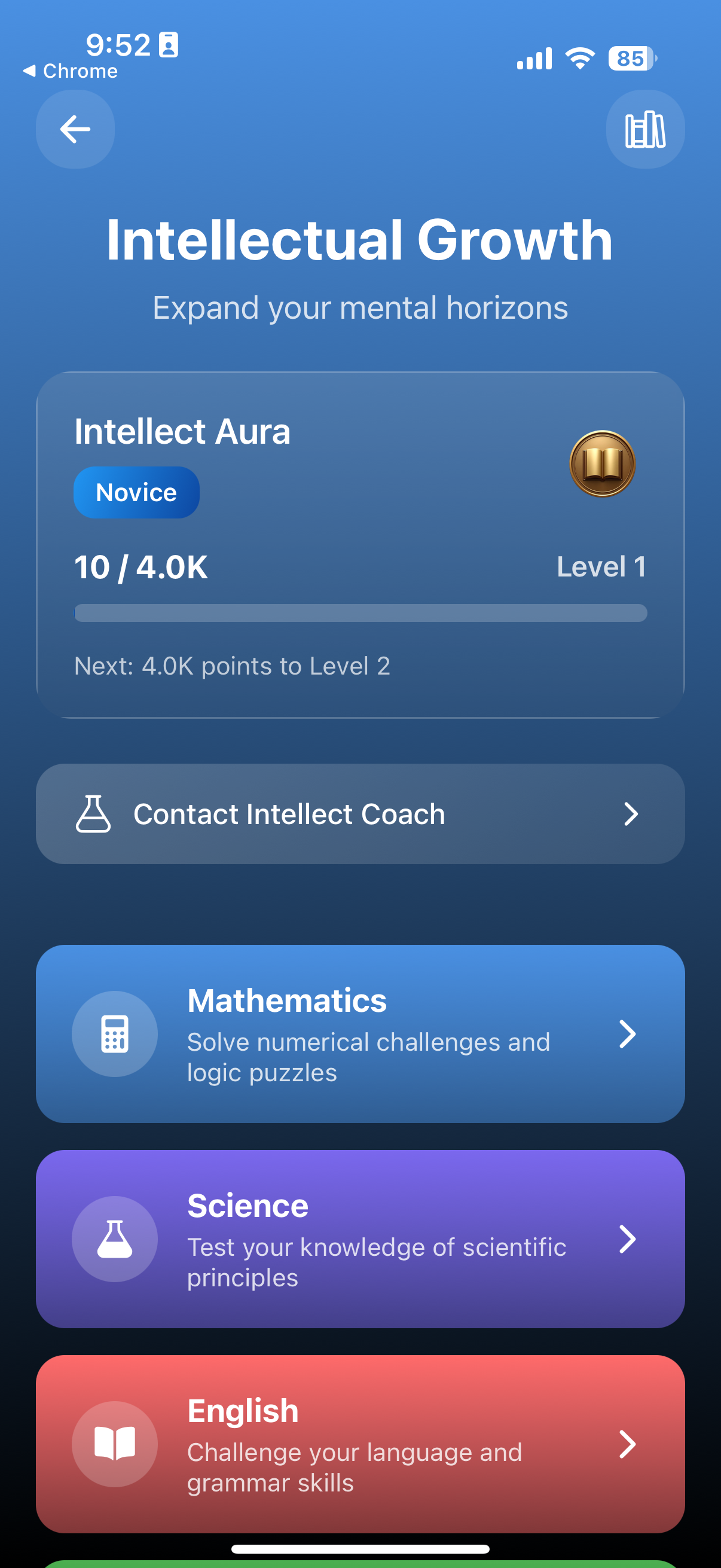
Task: Select the calculator icon on Mathematics card
Action: [114, 1033]
